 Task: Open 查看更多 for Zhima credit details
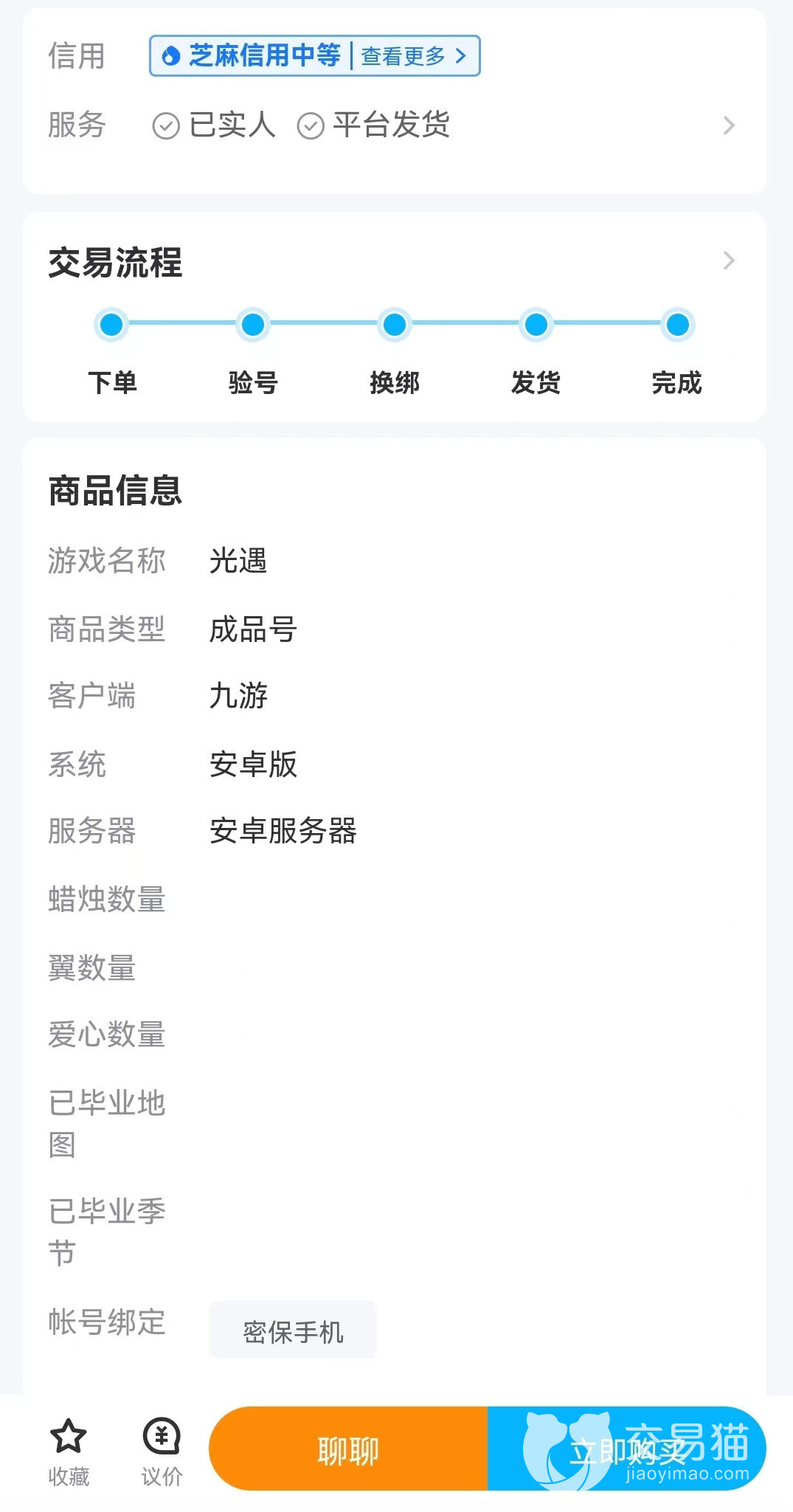coord(413,56)
